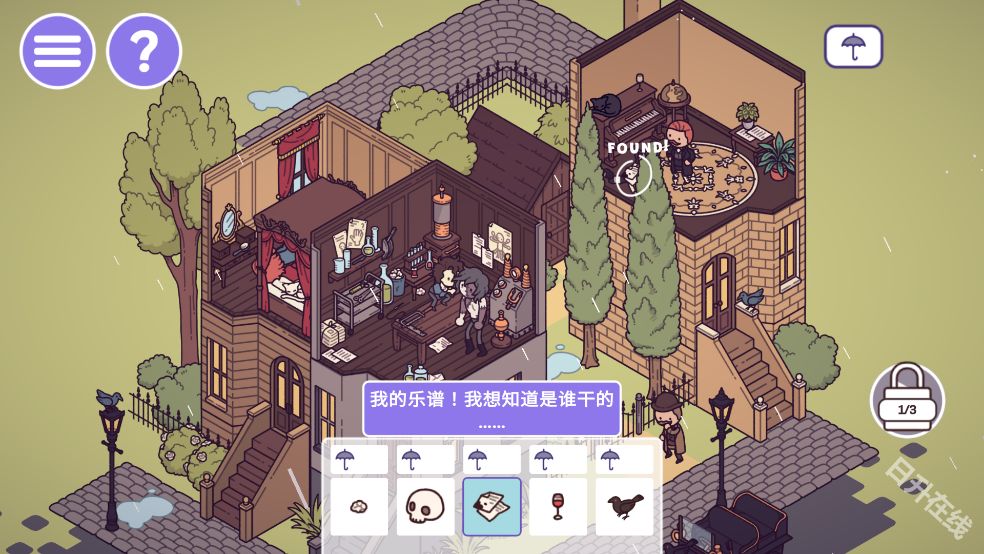Tap the umbrella button at top right

pos(853,46)
